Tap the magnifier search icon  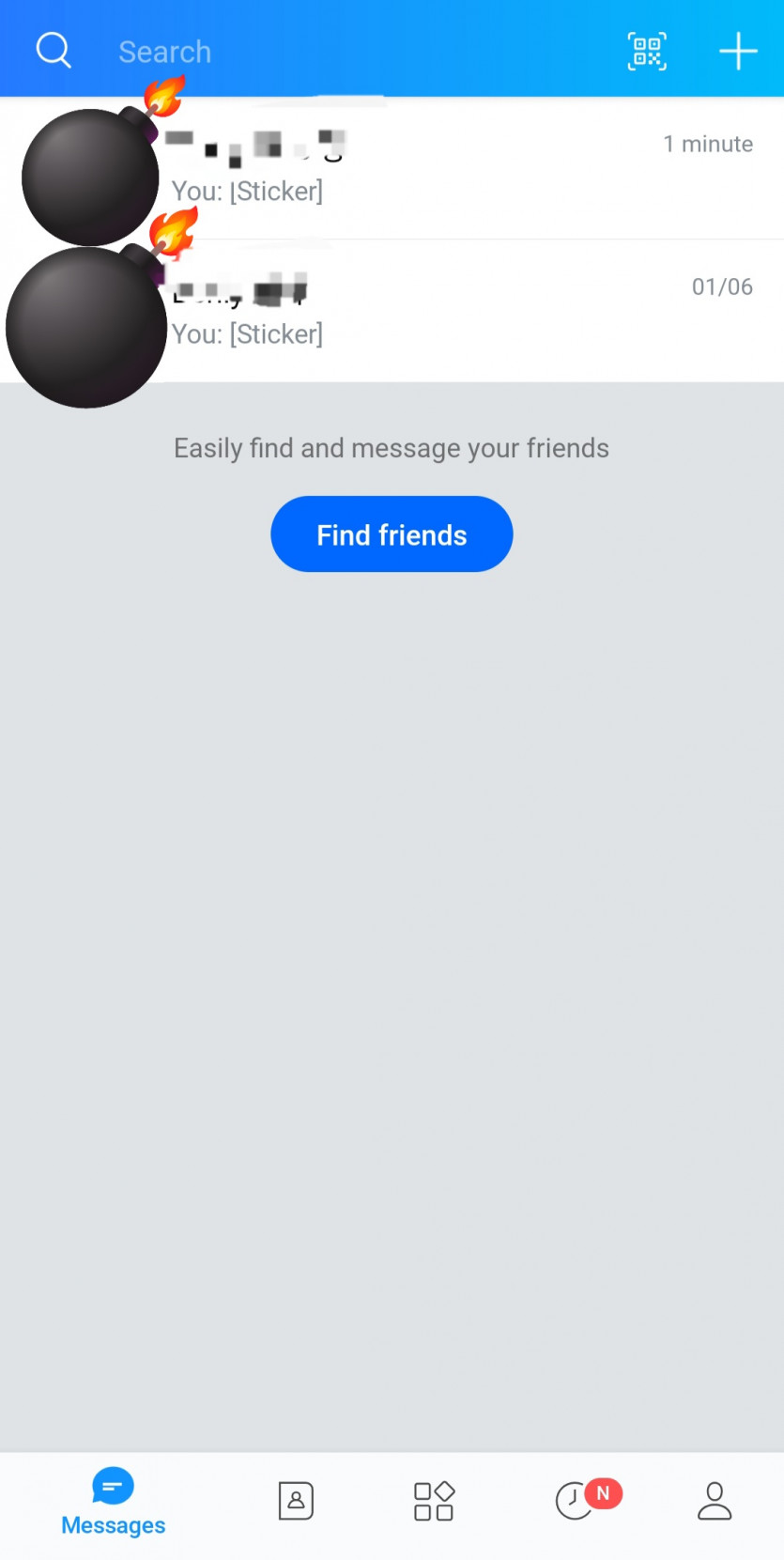54,51
